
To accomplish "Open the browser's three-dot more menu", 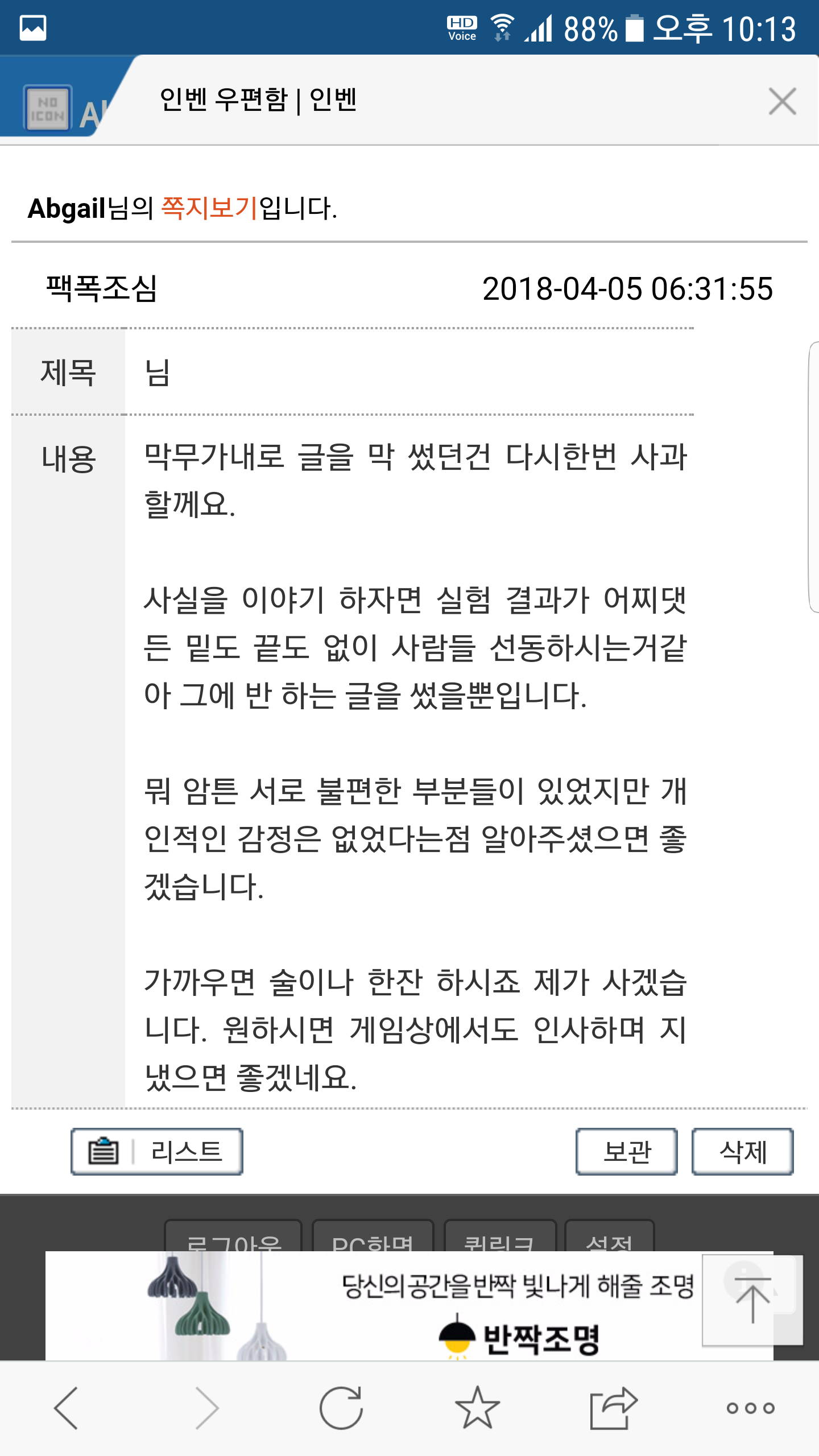I will tap(750, 1408).
